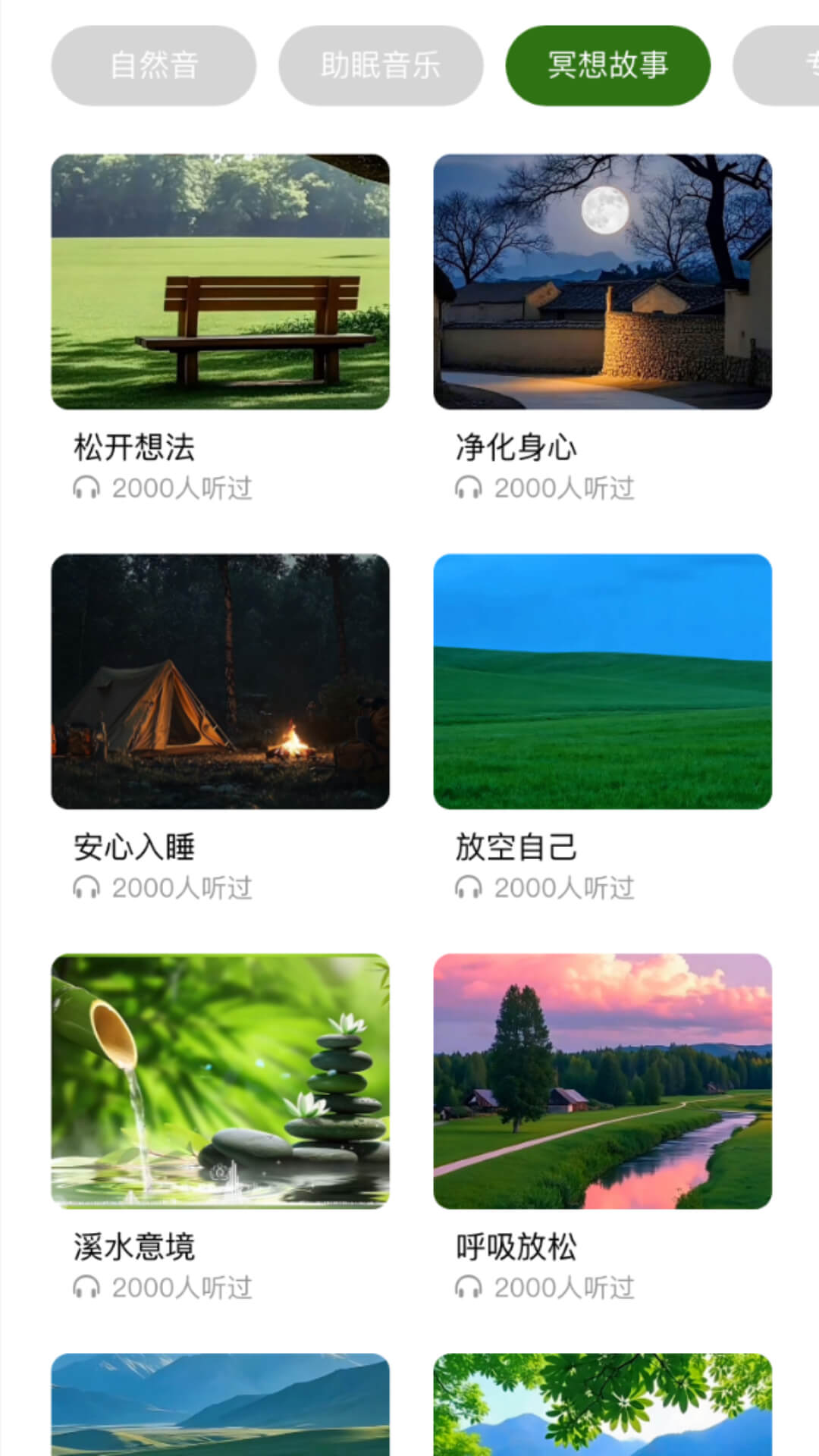This screenshot has height=1456, width=819.
Task: Switch to the 自然音 tab
Action: pyautogui.click(x=153, y=65)
